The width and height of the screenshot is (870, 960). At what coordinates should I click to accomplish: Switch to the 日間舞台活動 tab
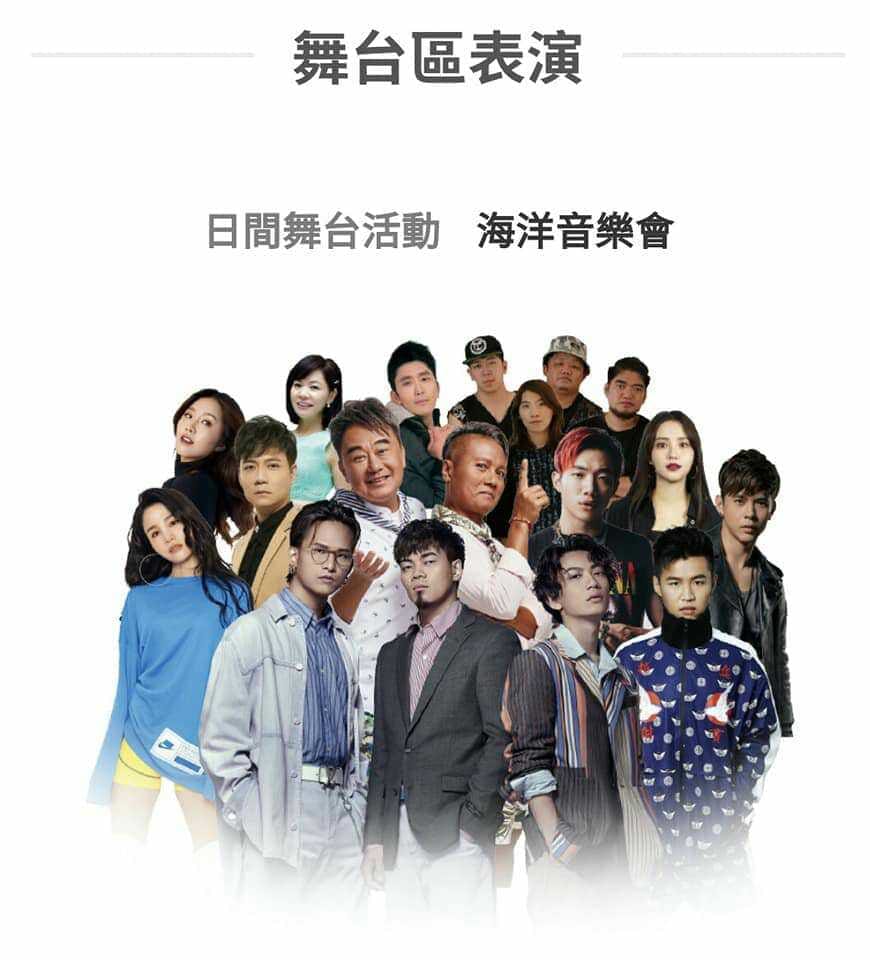323,231
